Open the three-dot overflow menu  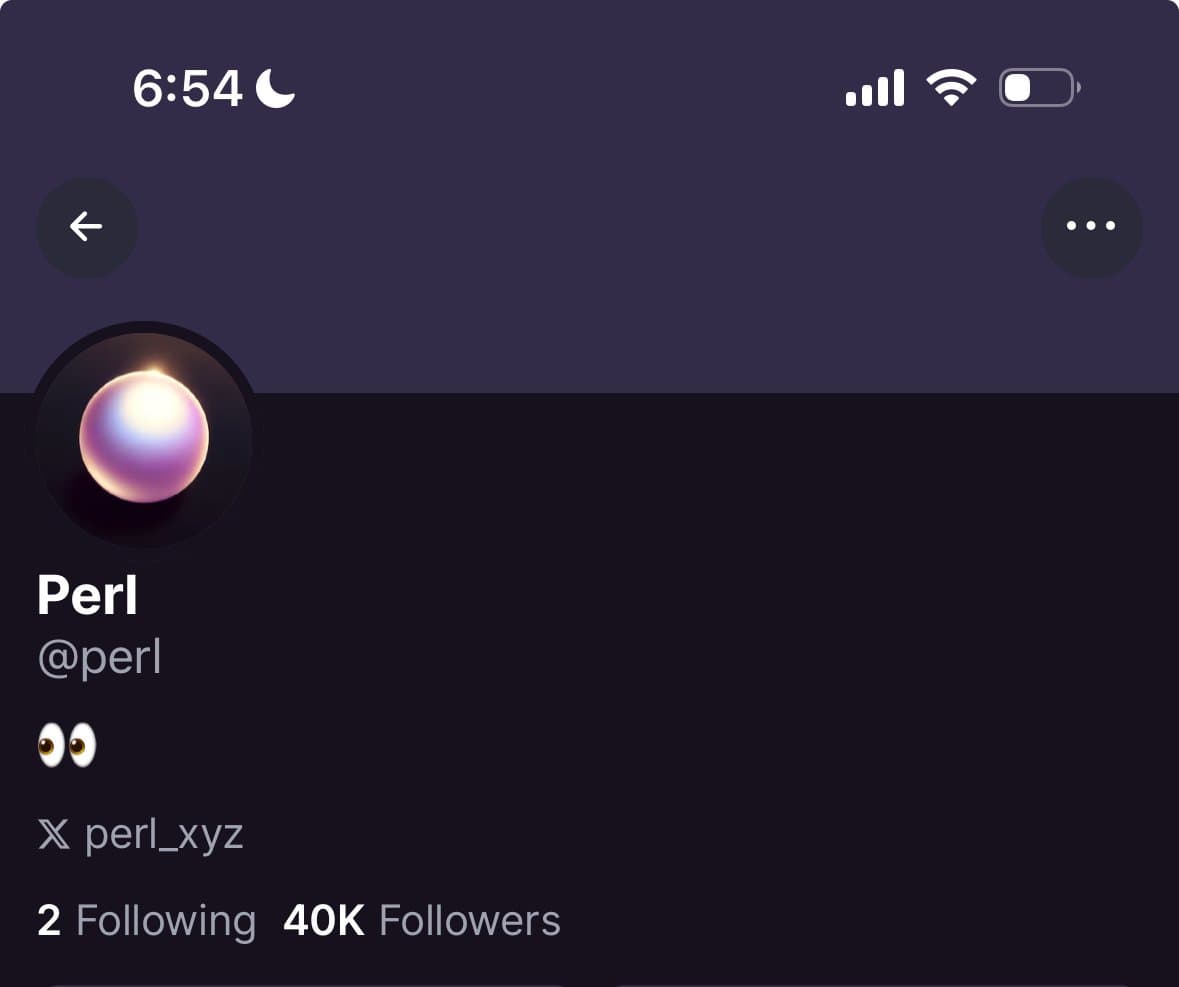(x=1091, y=227)
